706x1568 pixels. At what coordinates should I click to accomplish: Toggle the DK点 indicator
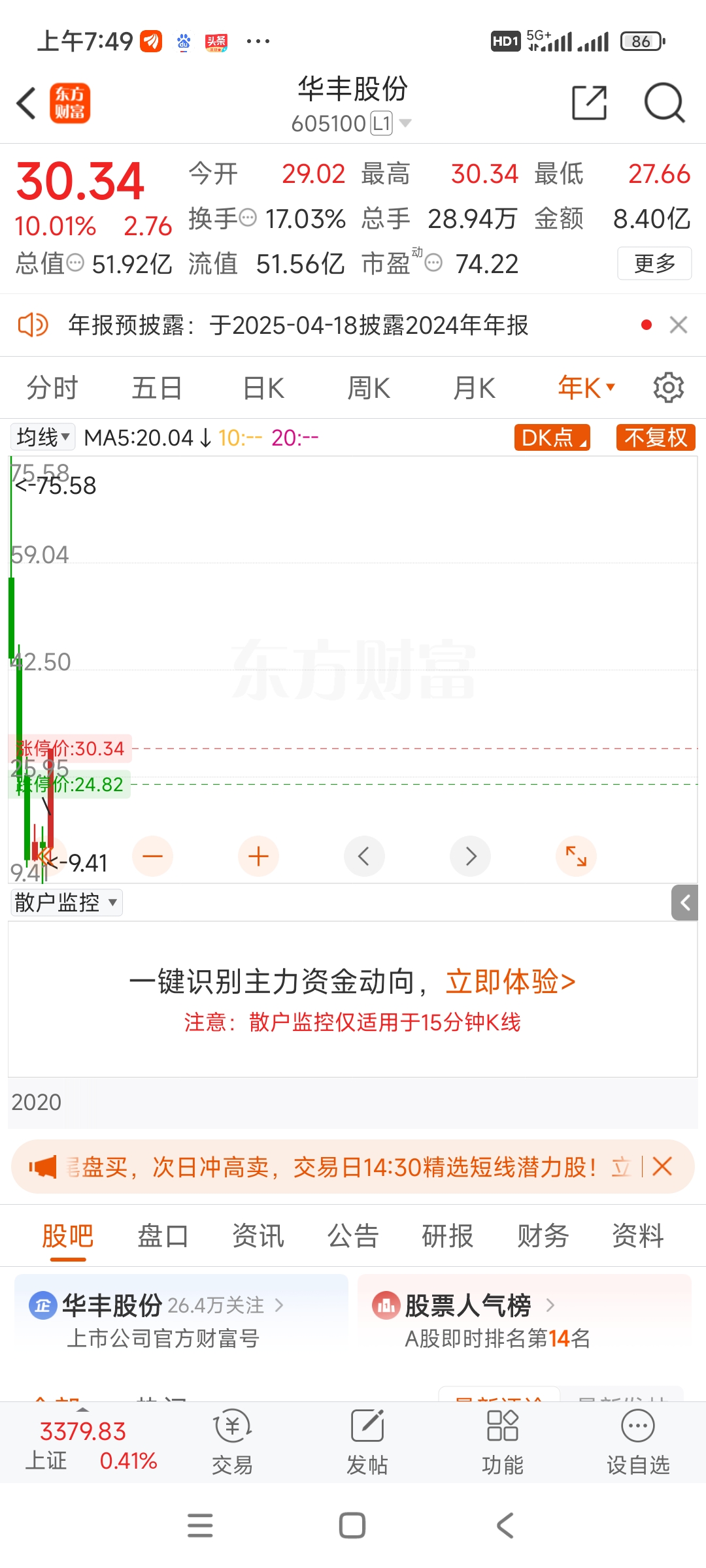point(551,438)
